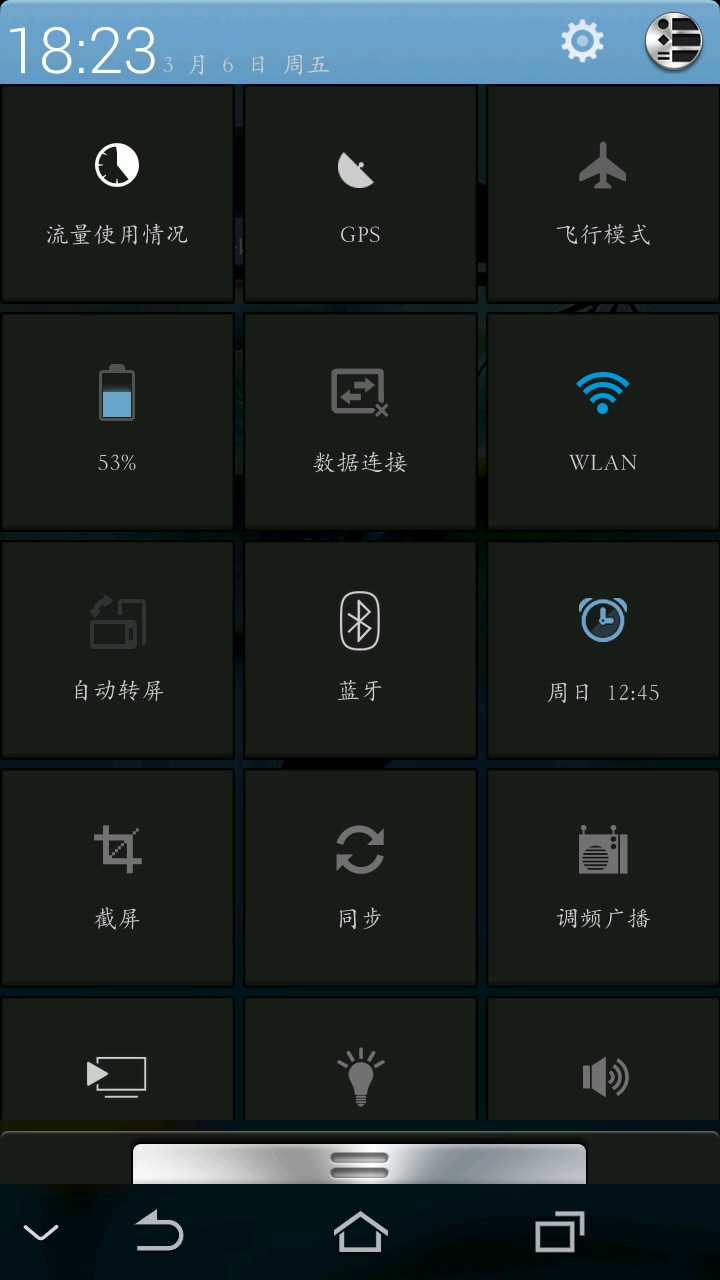The image size is (720, 1280).
Task: Open the 周日 12:45 alarm tile
Action: [603, 649]
